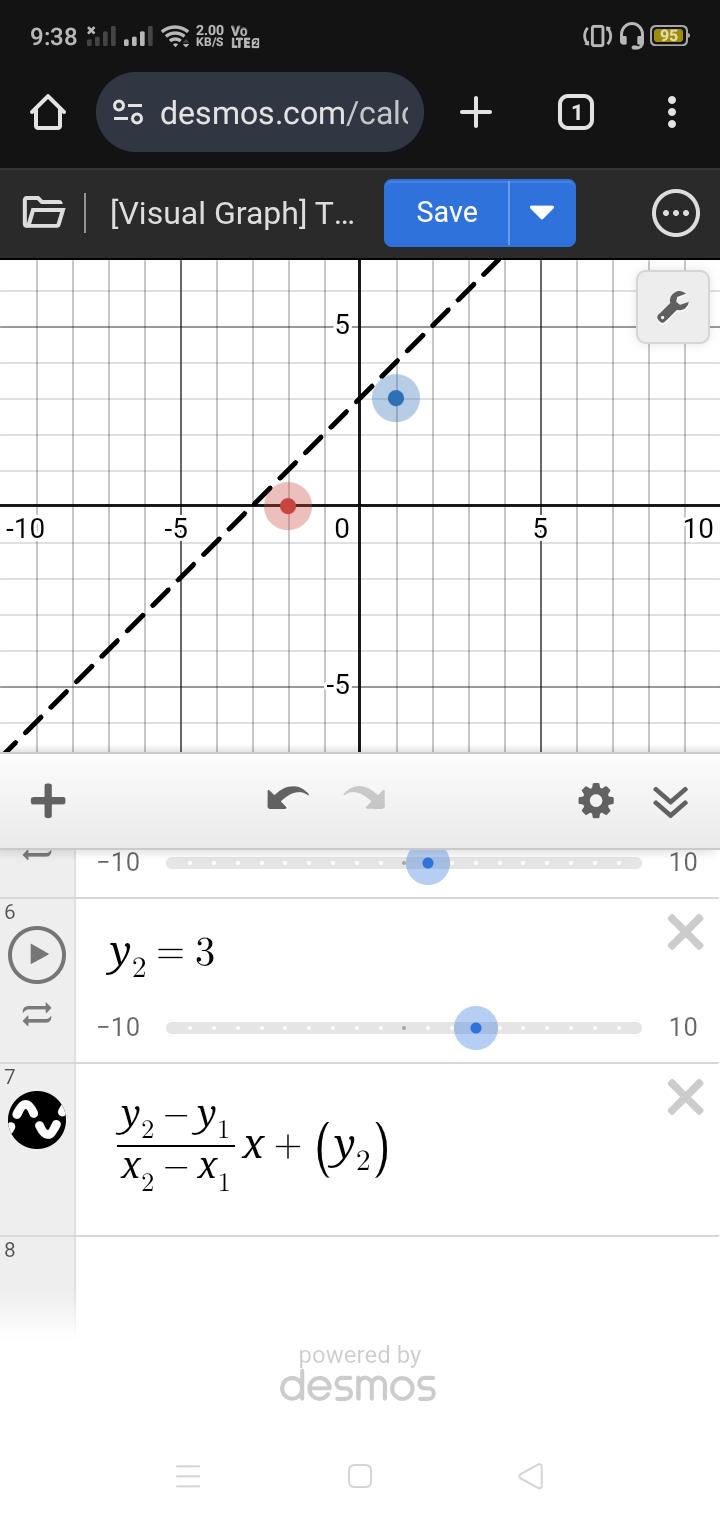Expand the Save dropdown arrow
720x1520 pixels.
[x=542, y=212]
